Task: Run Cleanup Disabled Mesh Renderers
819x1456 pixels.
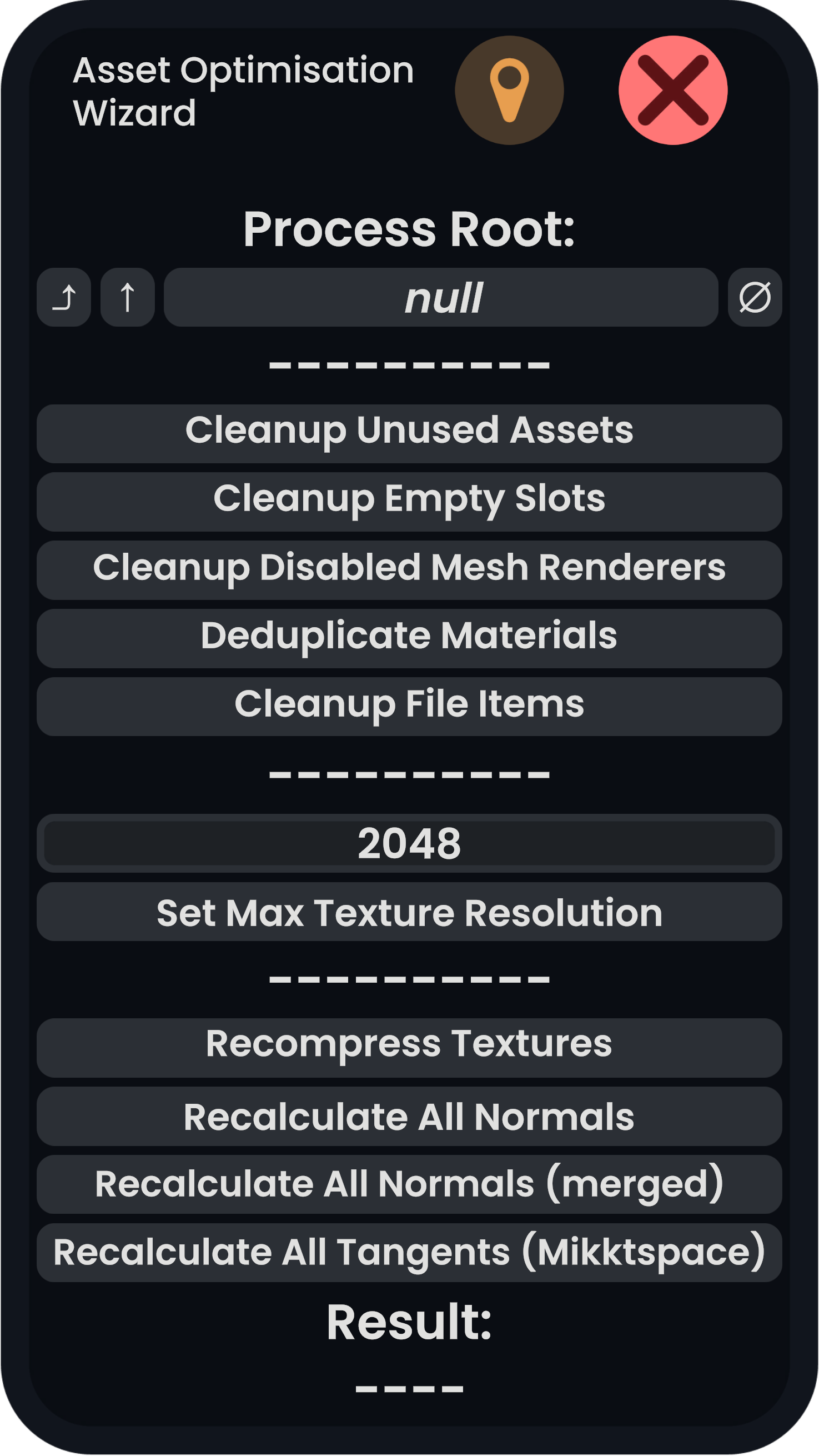Action: [x=409, y=571]
